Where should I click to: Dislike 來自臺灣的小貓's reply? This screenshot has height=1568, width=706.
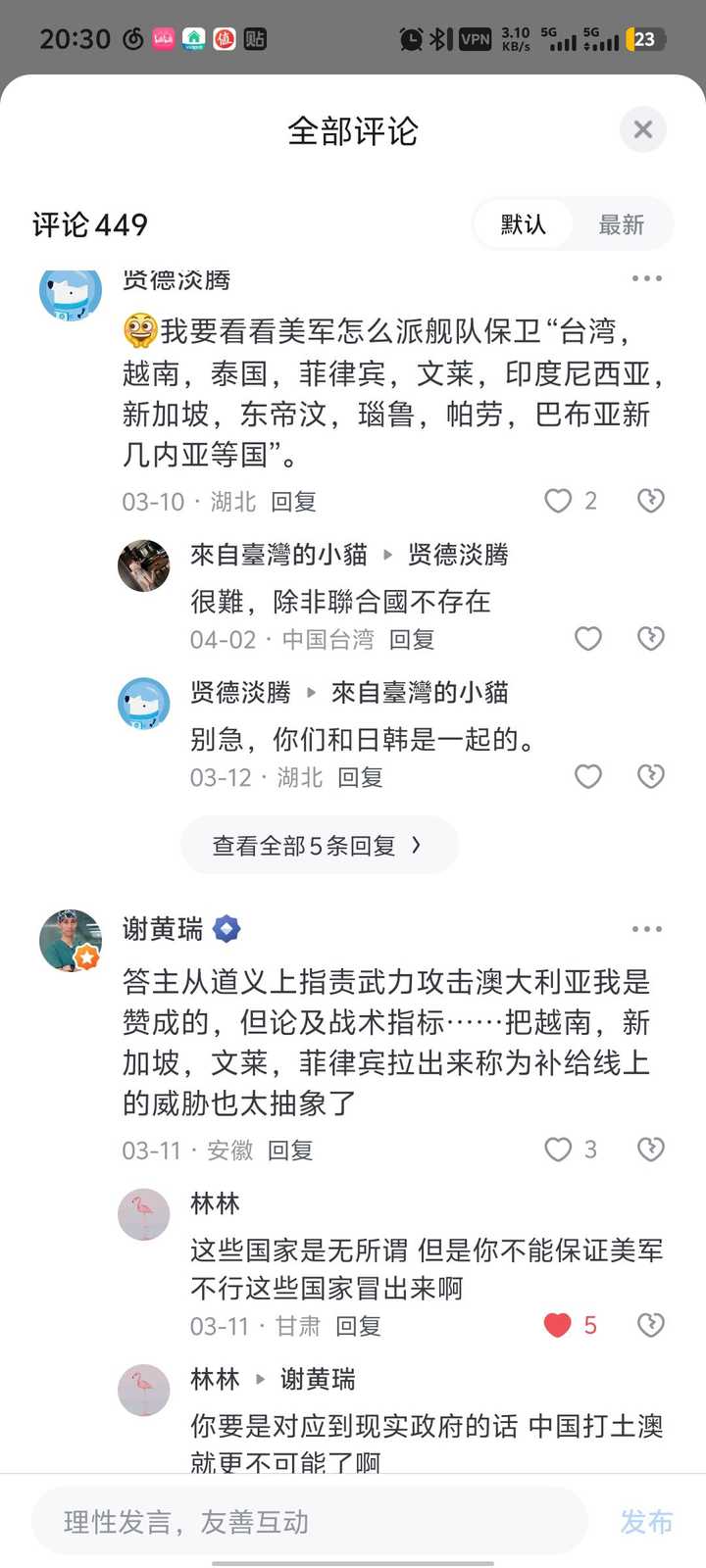point(650,639)
